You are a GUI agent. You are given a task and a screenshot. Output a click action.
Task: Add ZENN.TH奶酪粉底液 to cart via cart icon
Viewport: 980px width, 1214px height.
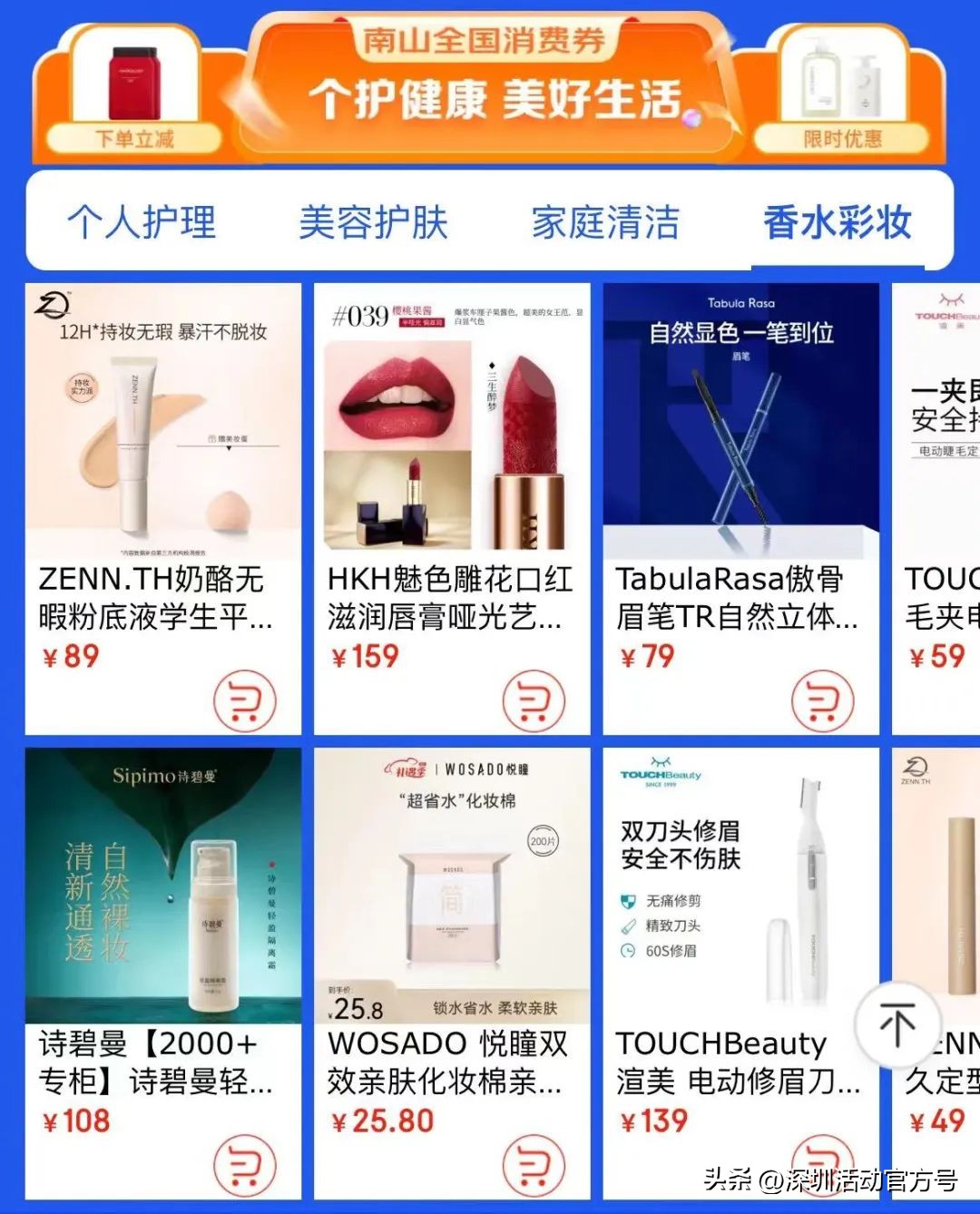coord(246,700)
